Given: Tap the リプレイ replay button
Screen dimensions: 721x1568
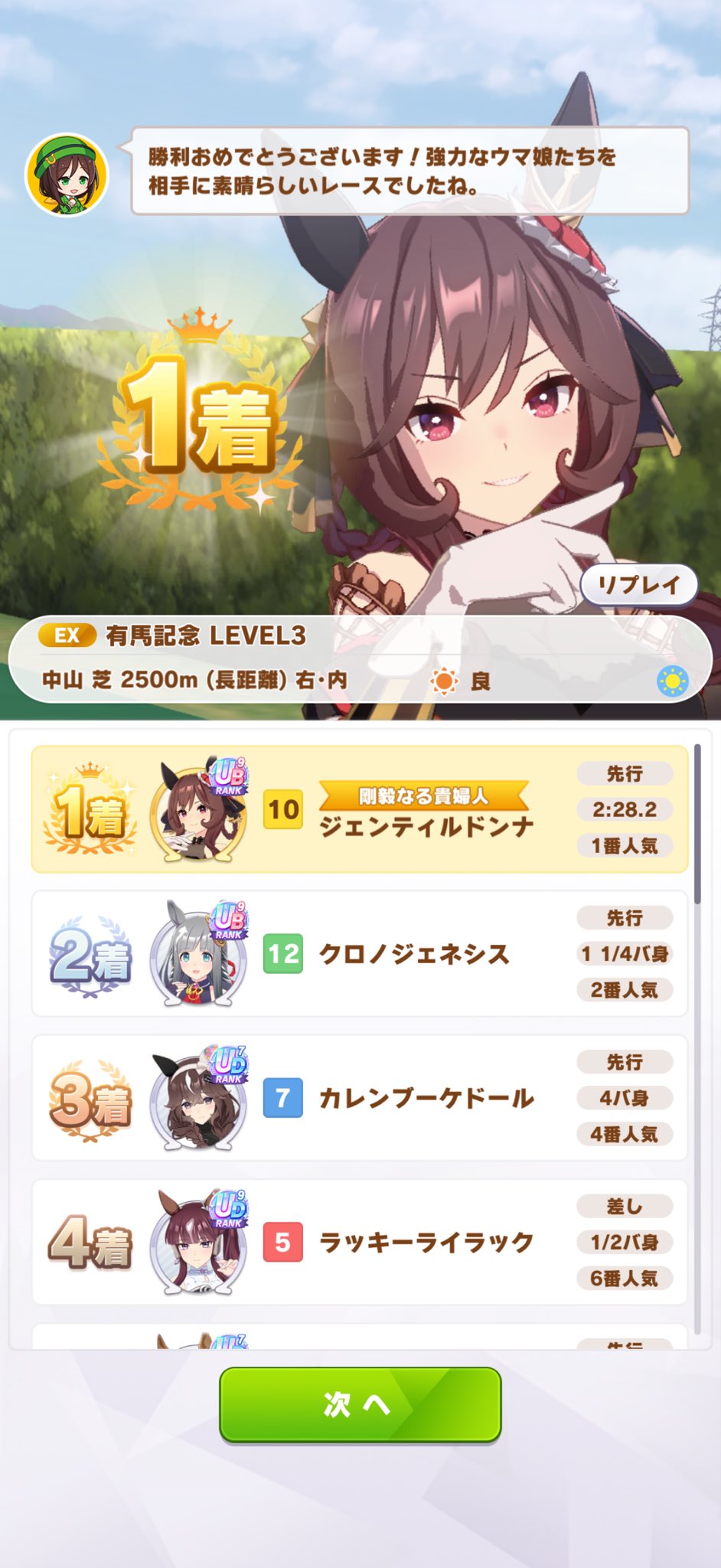Looking at the screenshot, I should [638, 586].
